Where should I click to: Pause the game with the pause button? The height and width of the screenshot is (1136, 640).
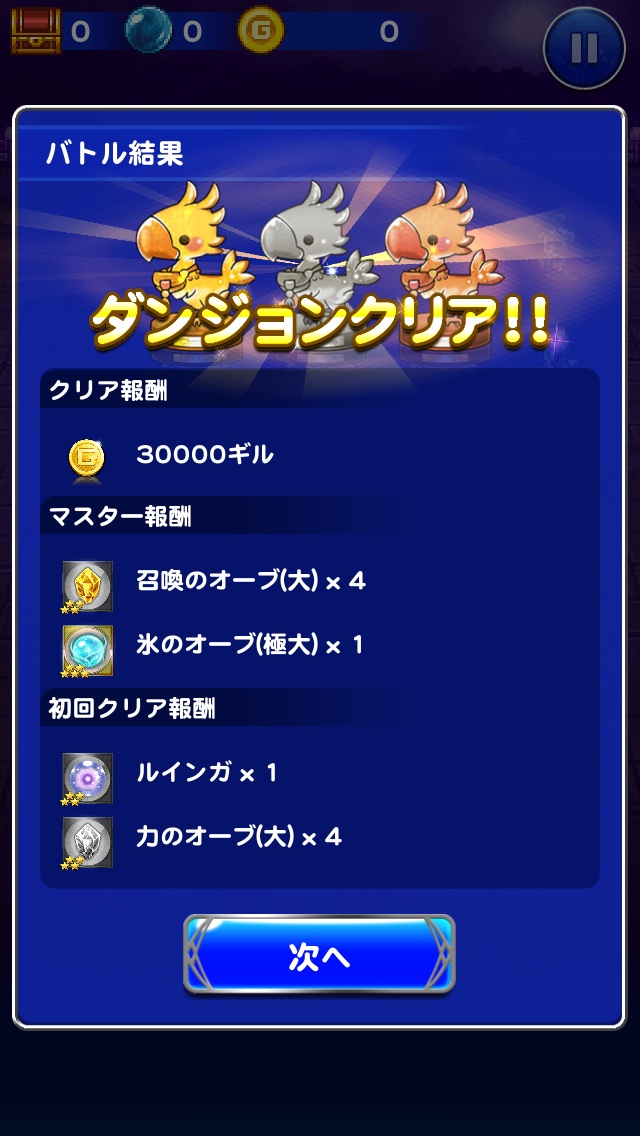point(584,46)
